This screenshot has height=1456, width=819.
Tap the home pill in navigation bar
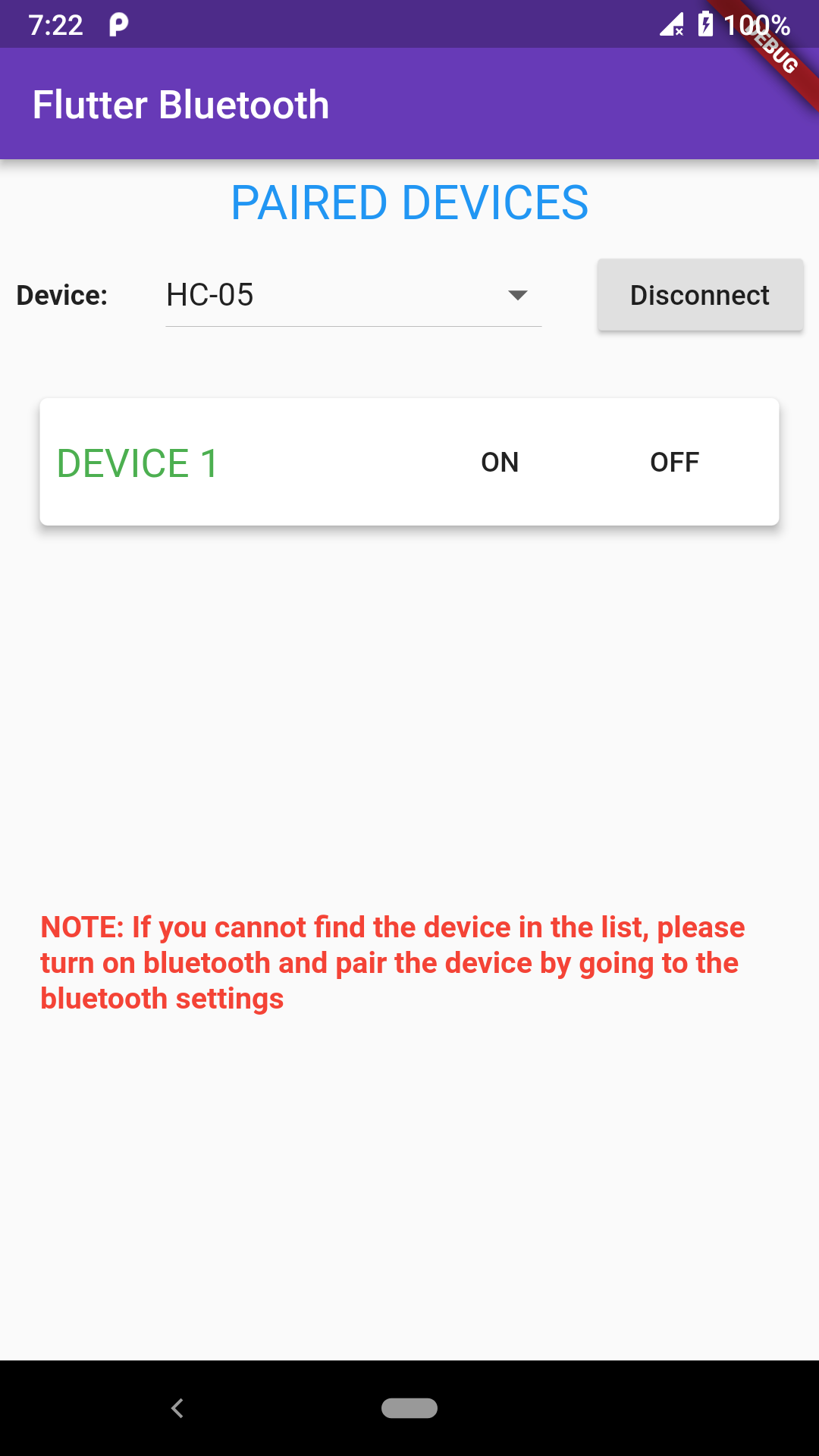[x=409, y=1408]
